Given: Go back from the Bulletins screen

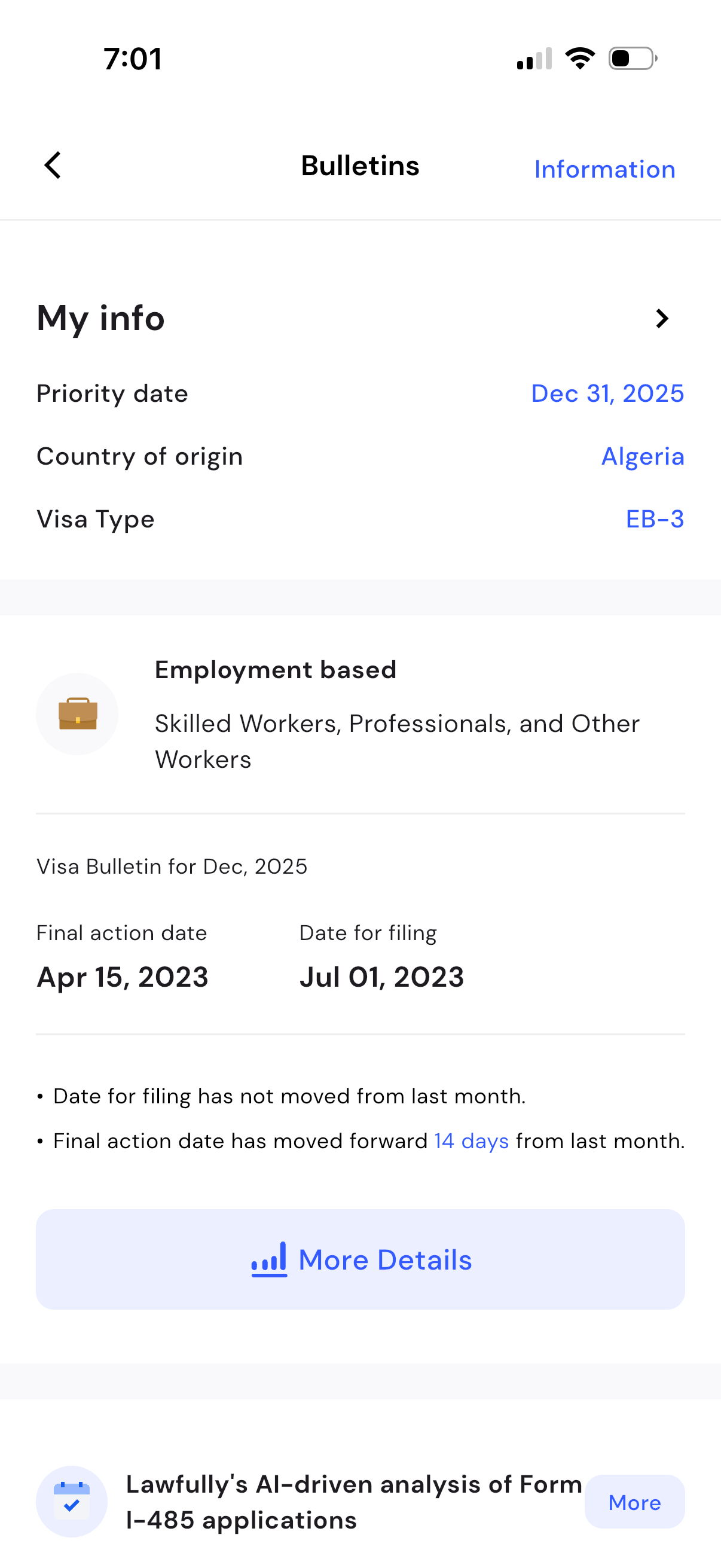Looking at the screenshot, I should pyautogui.click(x=53, y=166).
